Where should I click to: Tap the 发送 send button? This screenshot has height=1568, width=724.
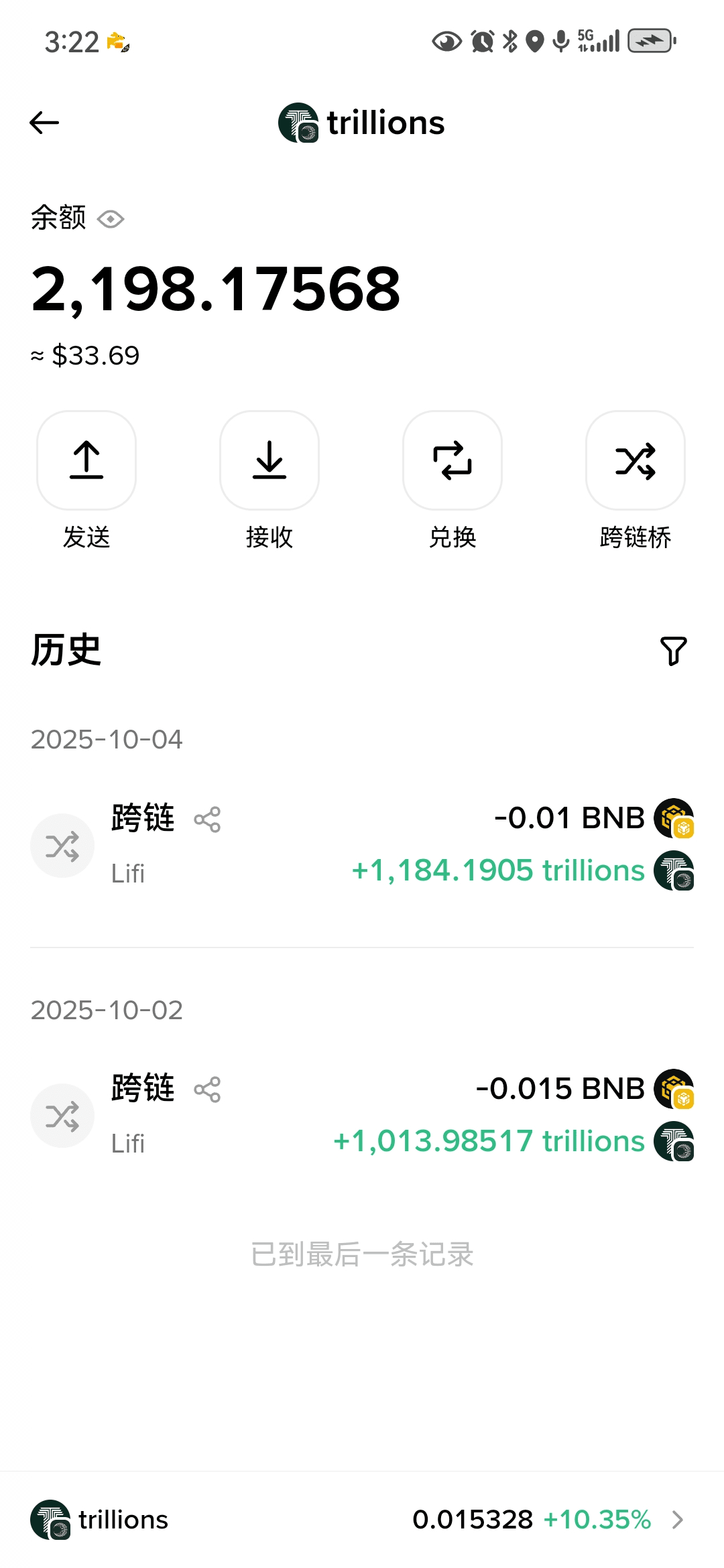[x=86, y=461]
